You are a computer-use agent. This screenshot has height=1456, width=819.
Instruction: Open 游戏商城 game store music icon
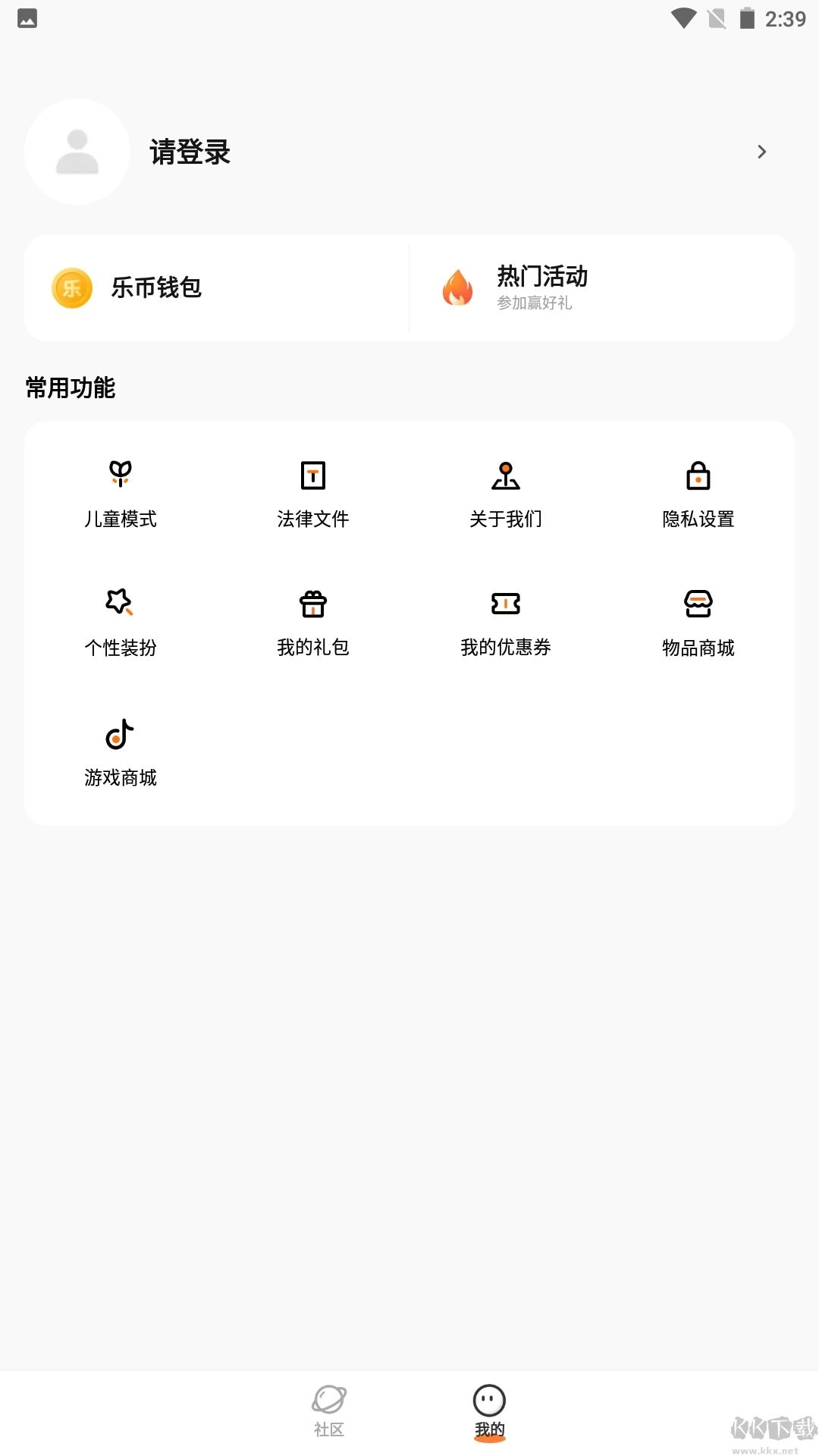(119, 733)
